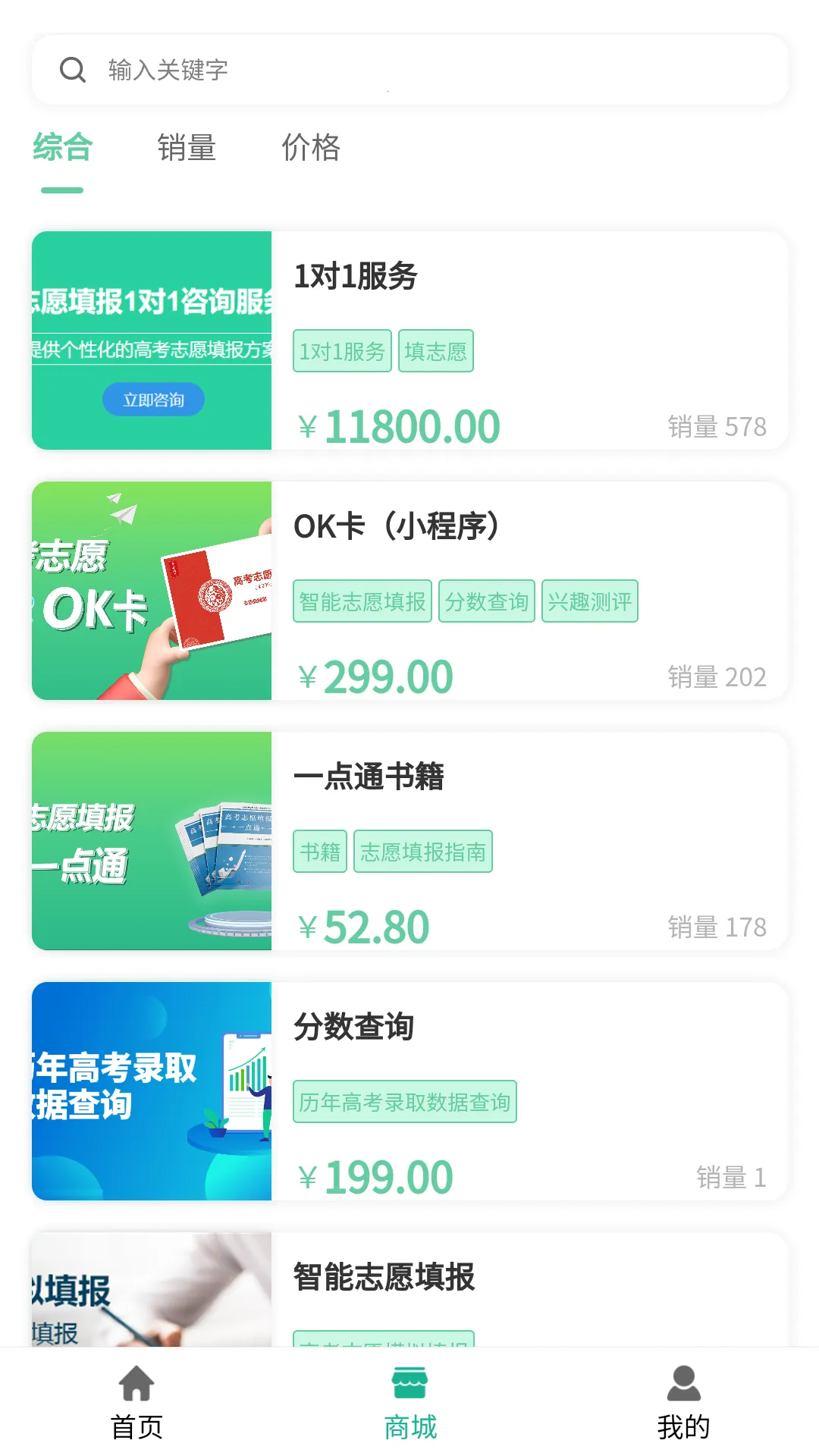View the 一点通书籍 product
The height and width of the screenshot is (1456, 819).
click(409, 841)
